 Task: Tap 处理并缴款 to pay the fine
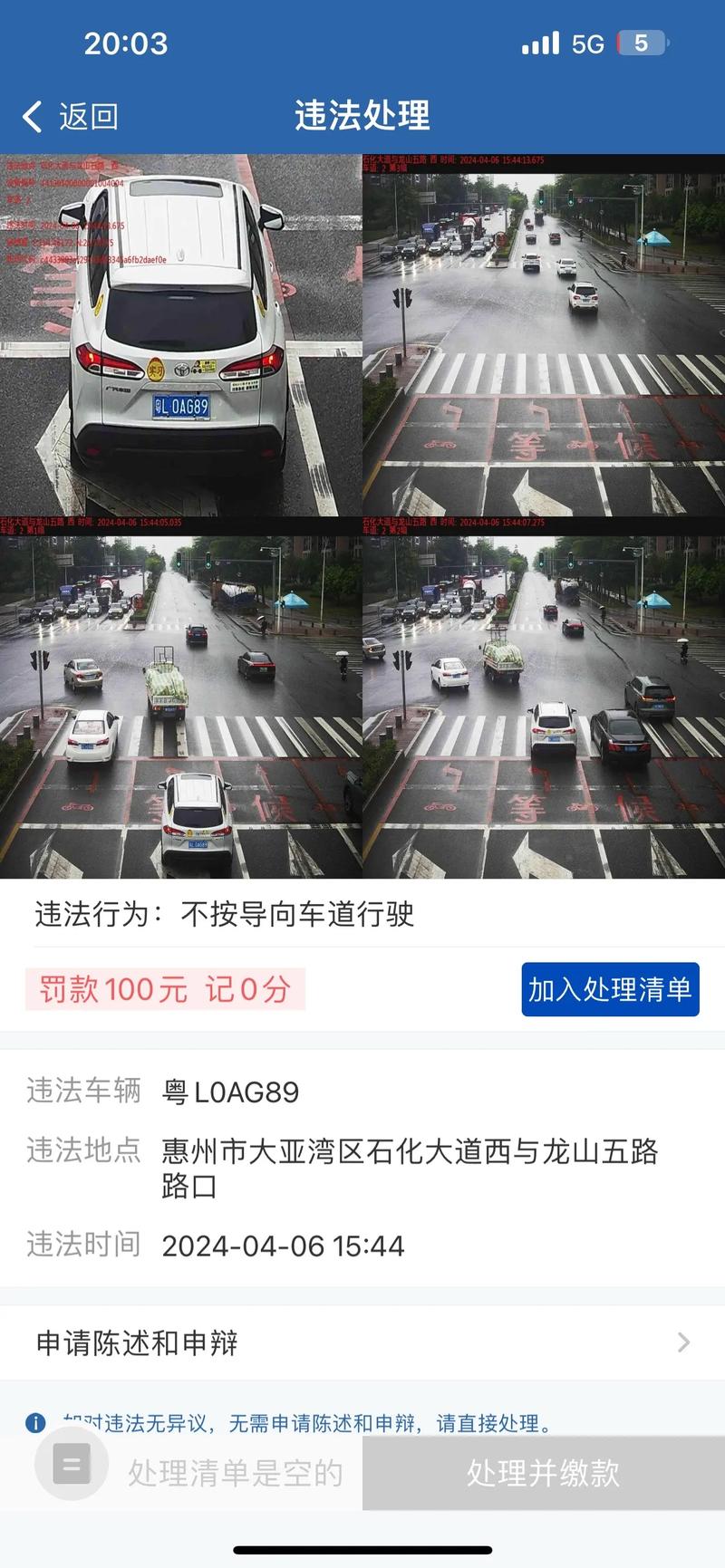point(544,1475)
